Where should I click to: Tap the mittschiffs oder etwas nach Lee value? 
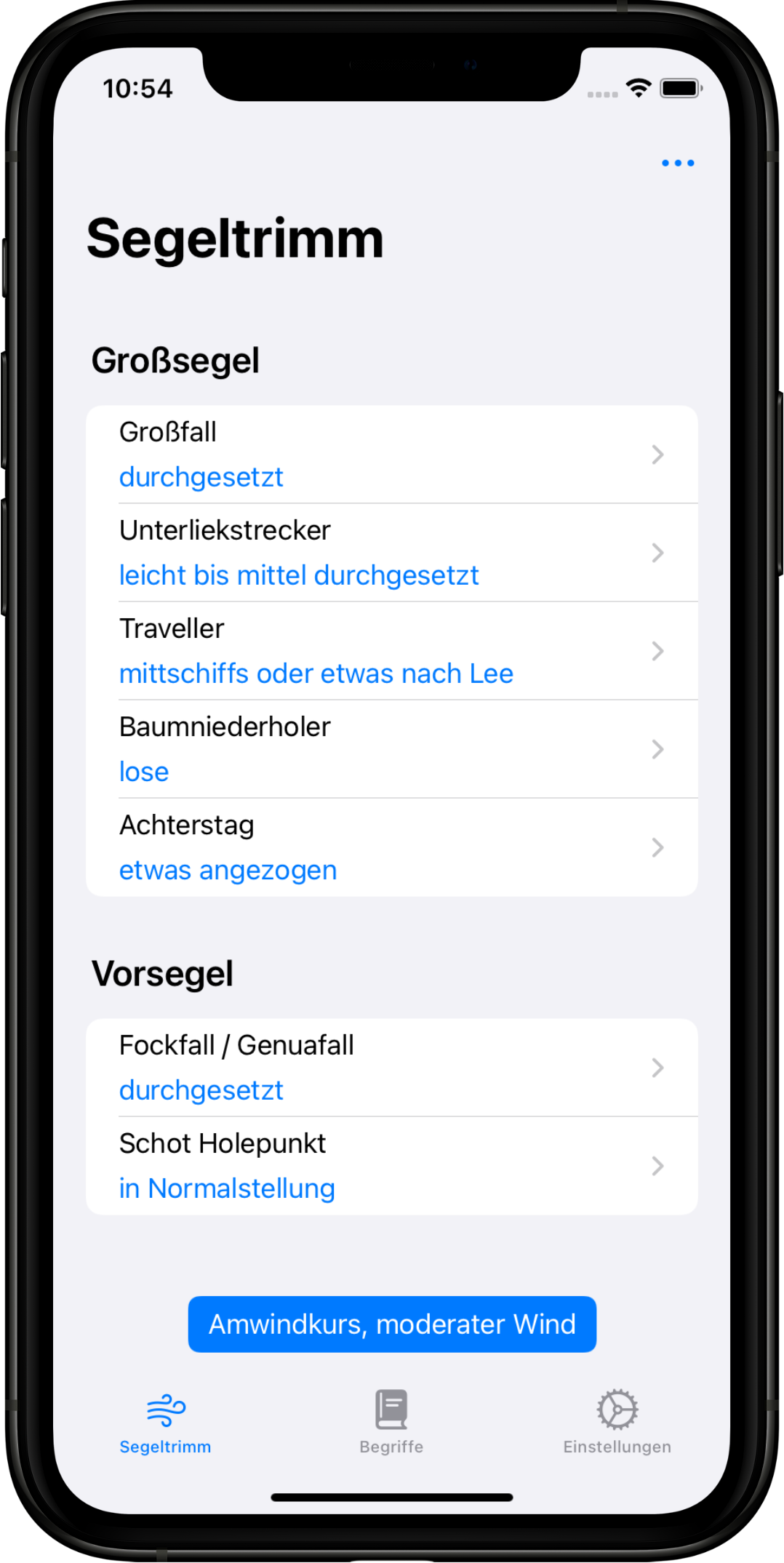click(316, 673)
